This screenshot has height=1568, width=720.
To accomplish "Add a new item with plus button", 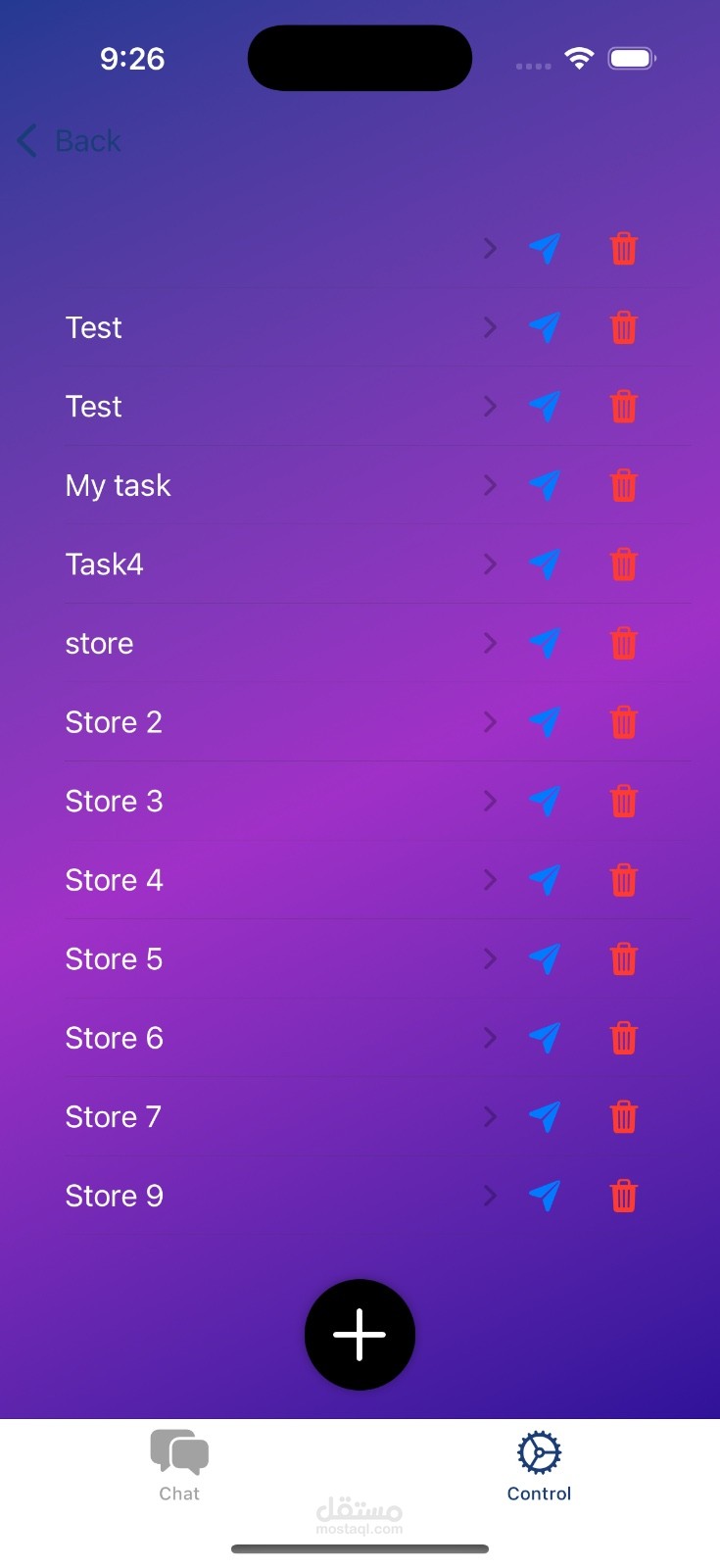I will pyautogui.click(x=360, y=1335).
